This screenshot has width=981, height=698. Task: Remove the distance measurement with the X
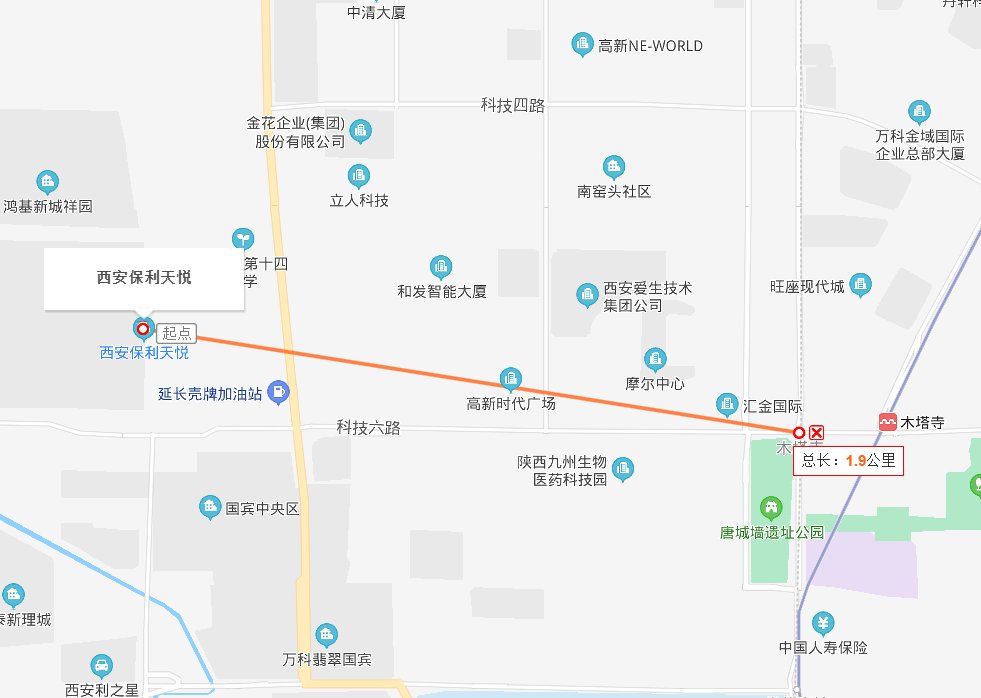pos(817,432)
